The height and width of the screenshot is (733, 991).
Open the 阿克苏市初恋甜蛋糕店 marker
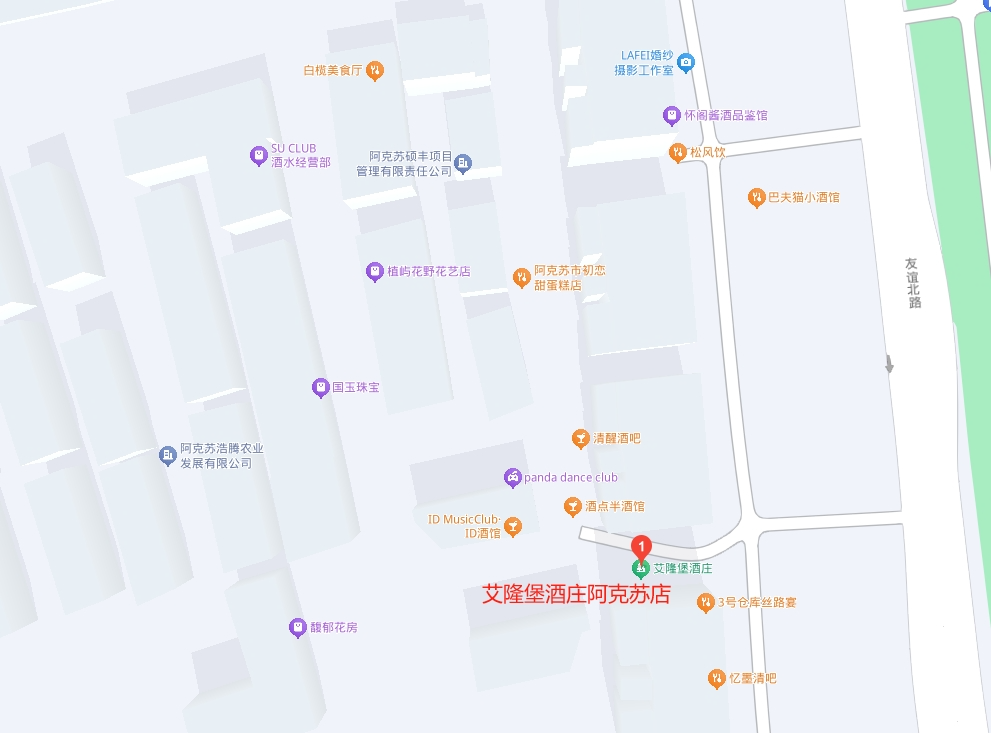[521, 277]
